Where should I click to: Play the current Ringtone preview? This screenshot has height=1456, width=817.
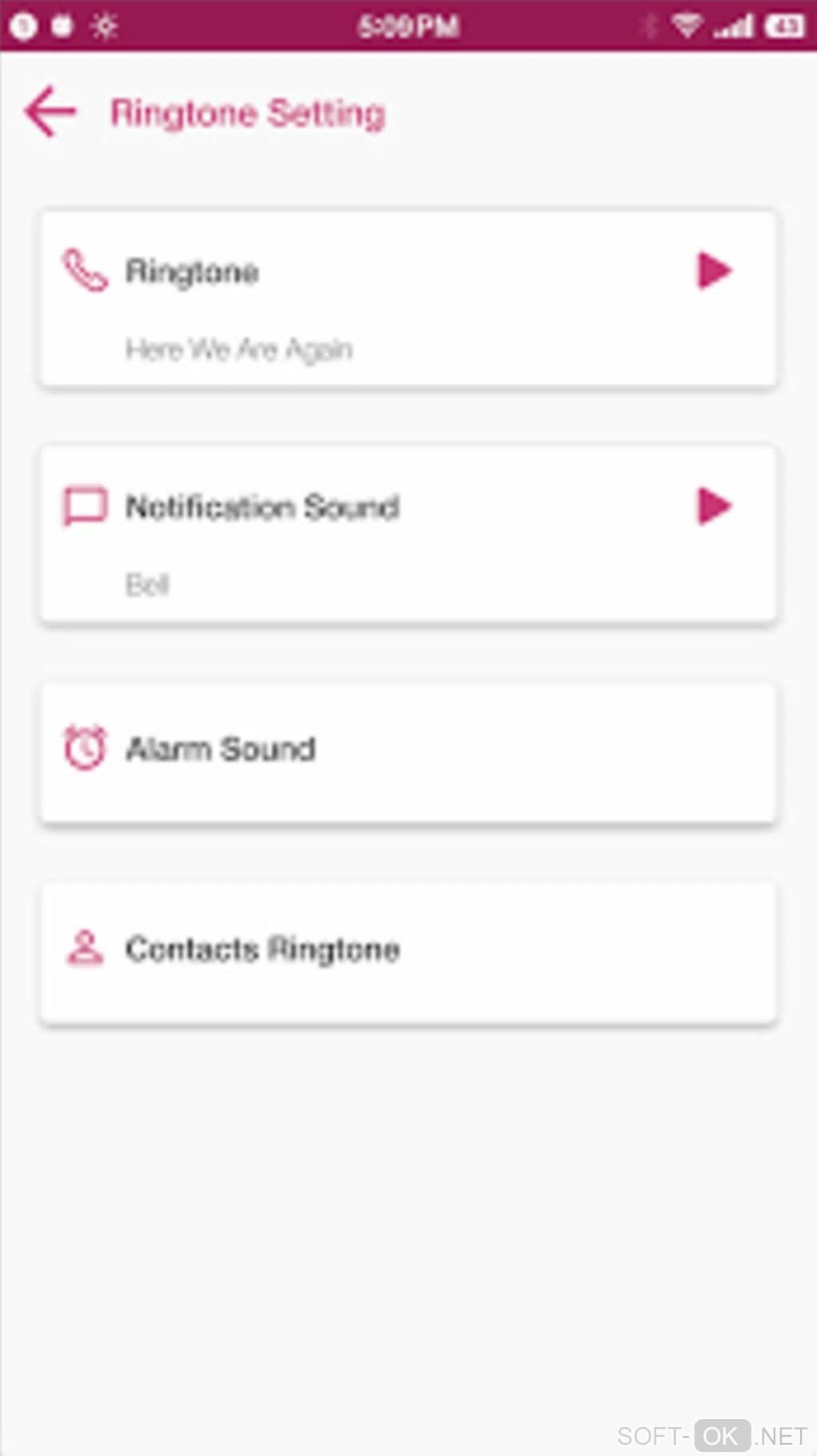pyautogui.click(x=714, y=271)
